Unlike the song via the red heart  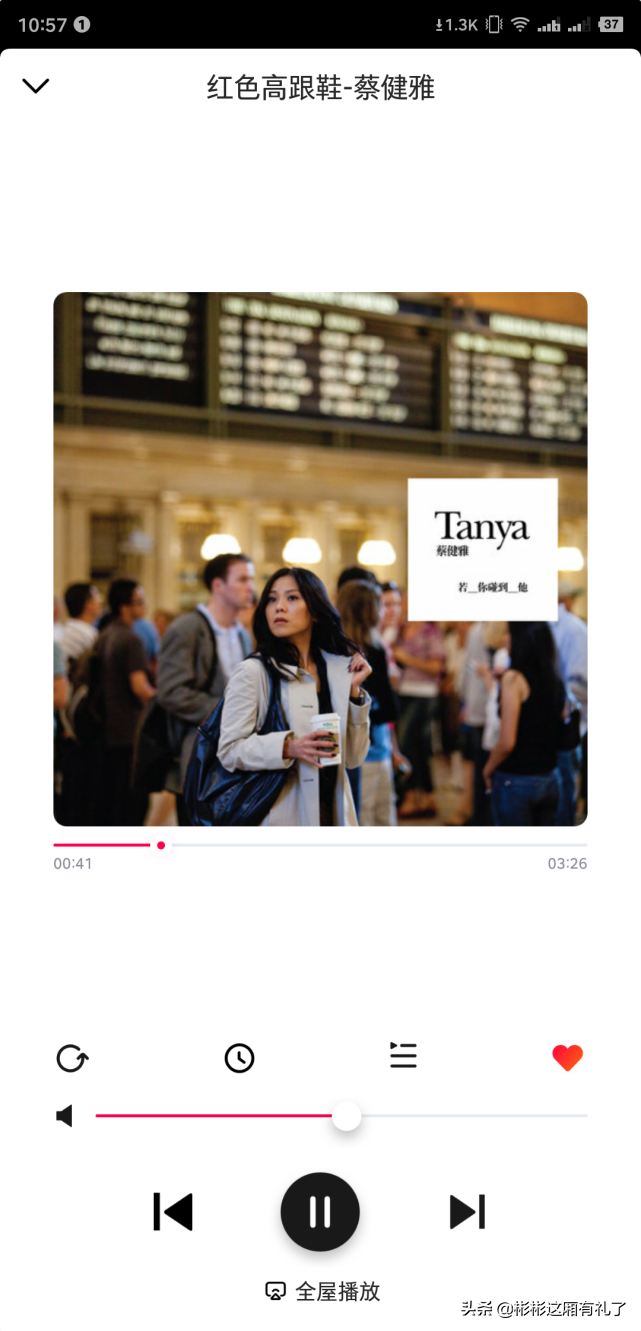coord(567,1058)
